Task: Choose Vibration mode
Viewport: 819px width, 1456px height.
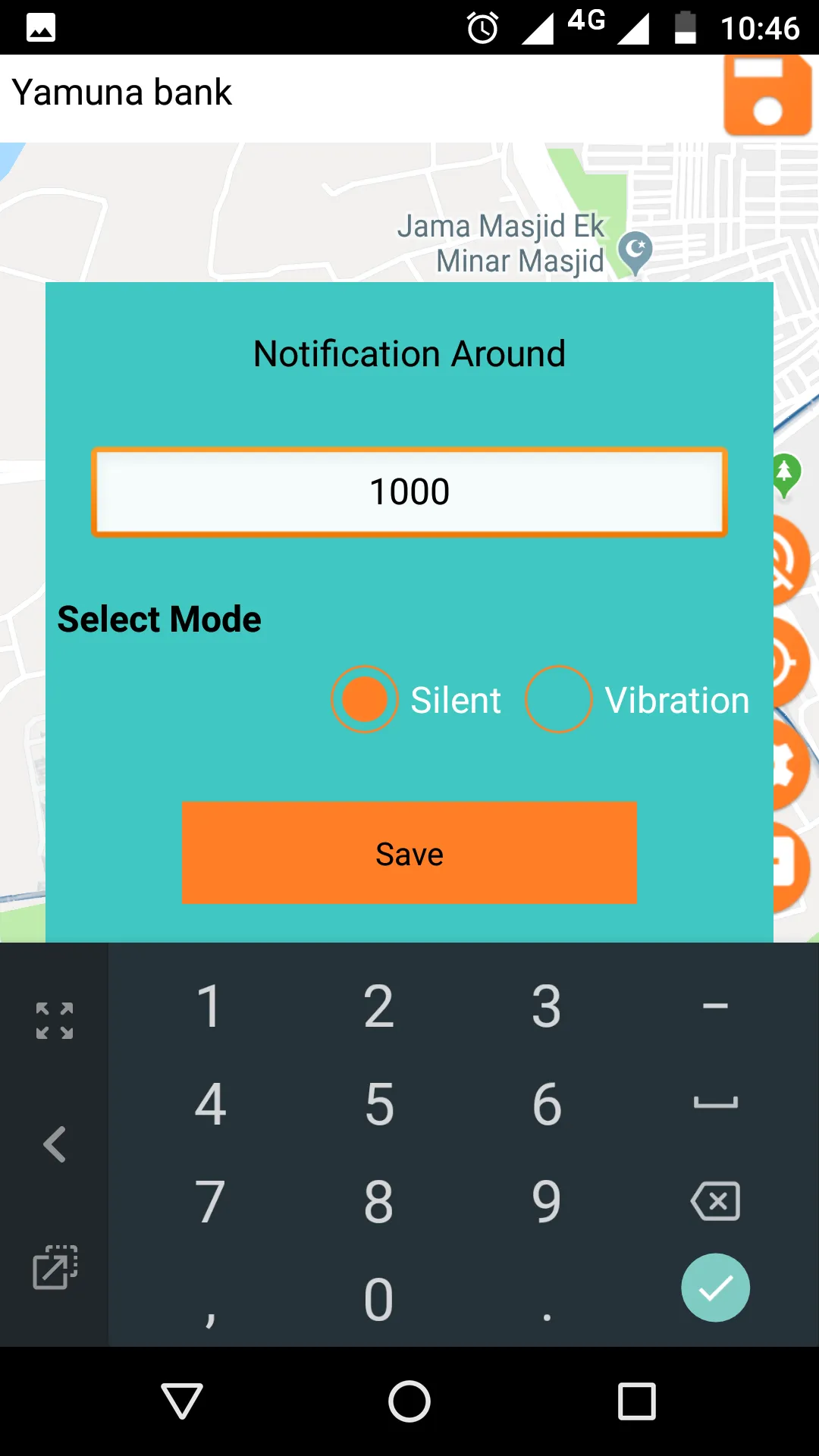Action: [x=559, y=699]
